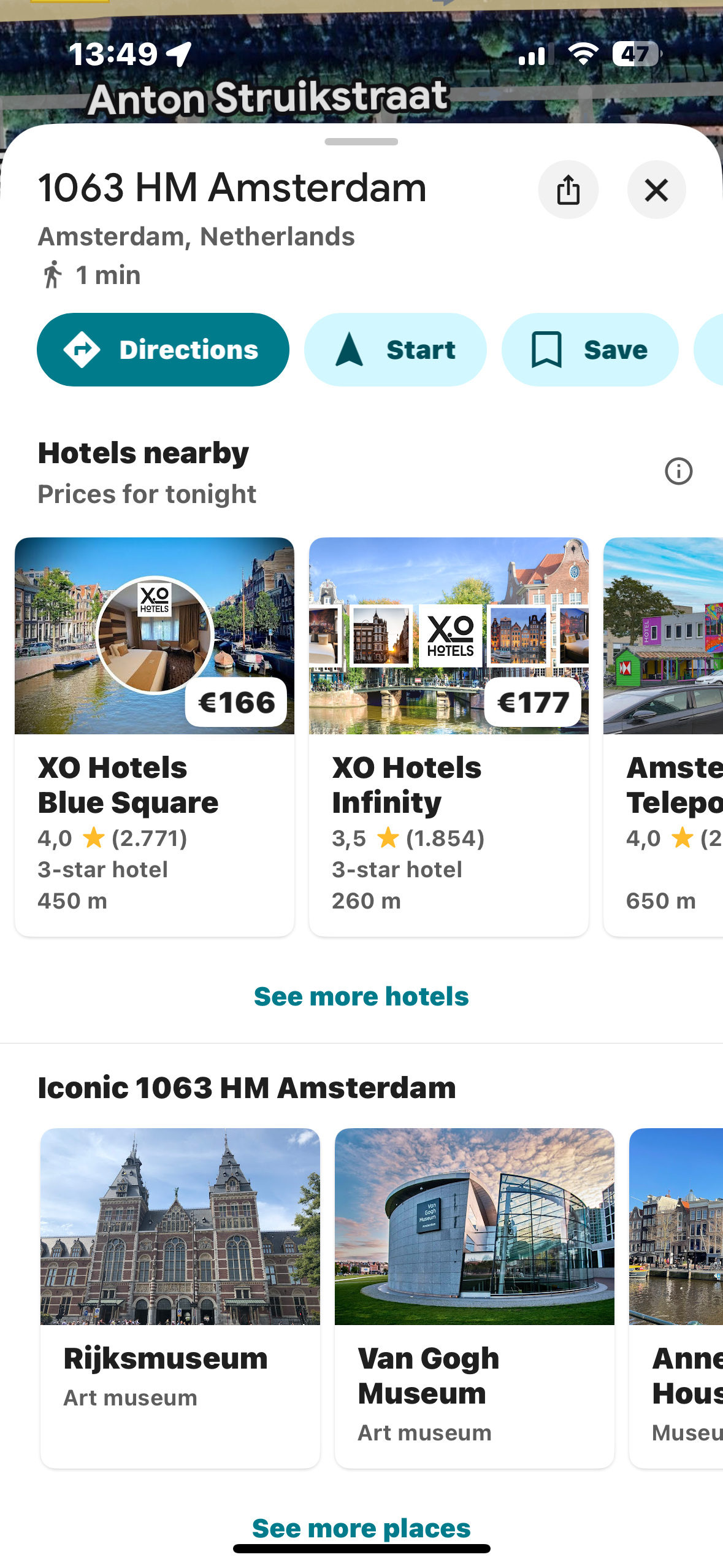Start navigation to this address
This screenshot has height=1568, width=723.
point(396,350)
